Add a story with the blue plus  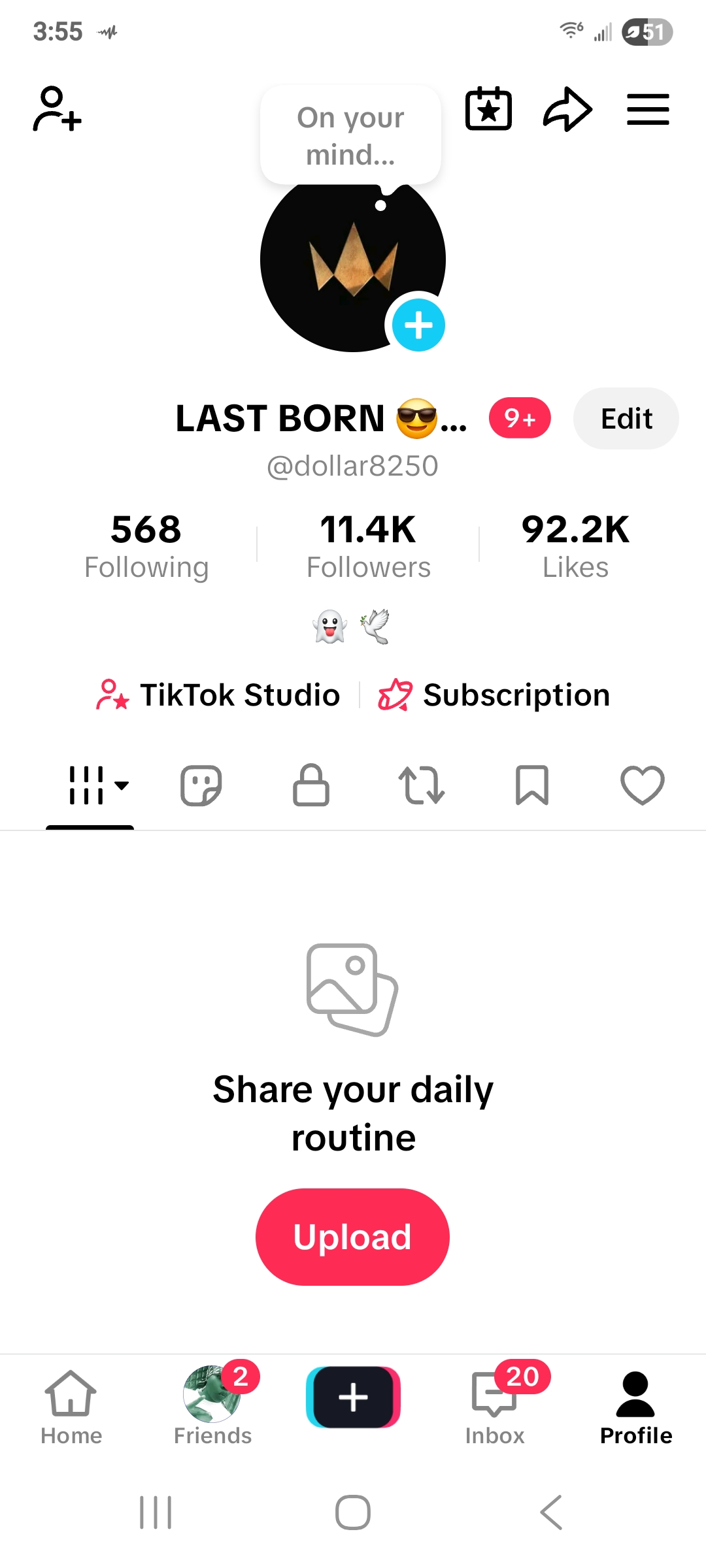(418, 325)
